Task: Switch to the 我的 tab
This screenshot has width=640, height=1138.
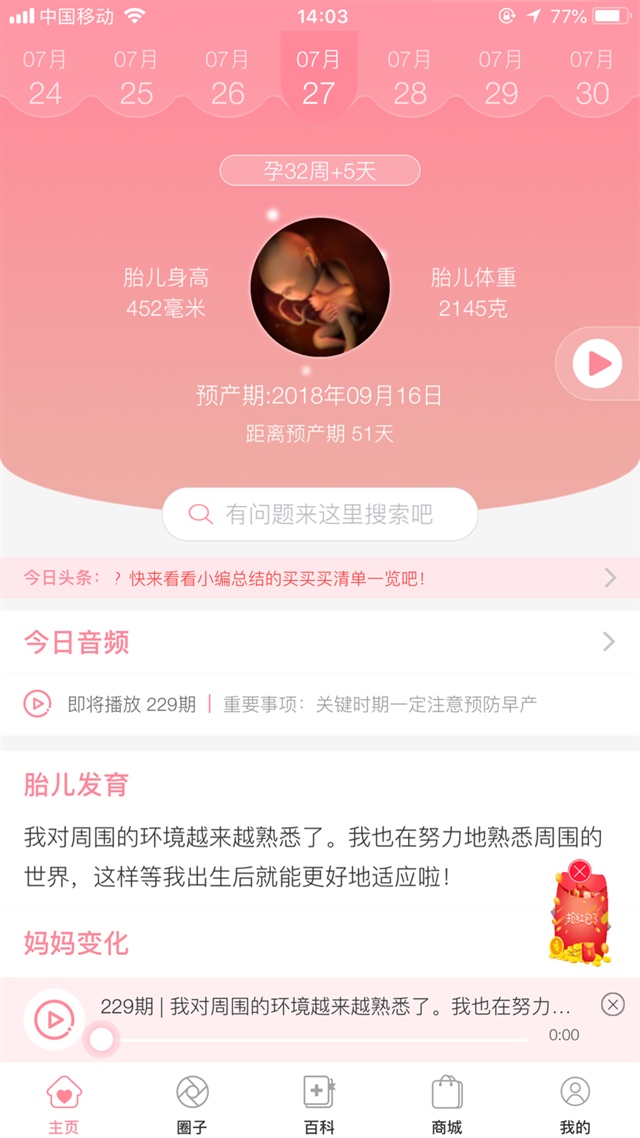Action: (x=575, y=1104)
